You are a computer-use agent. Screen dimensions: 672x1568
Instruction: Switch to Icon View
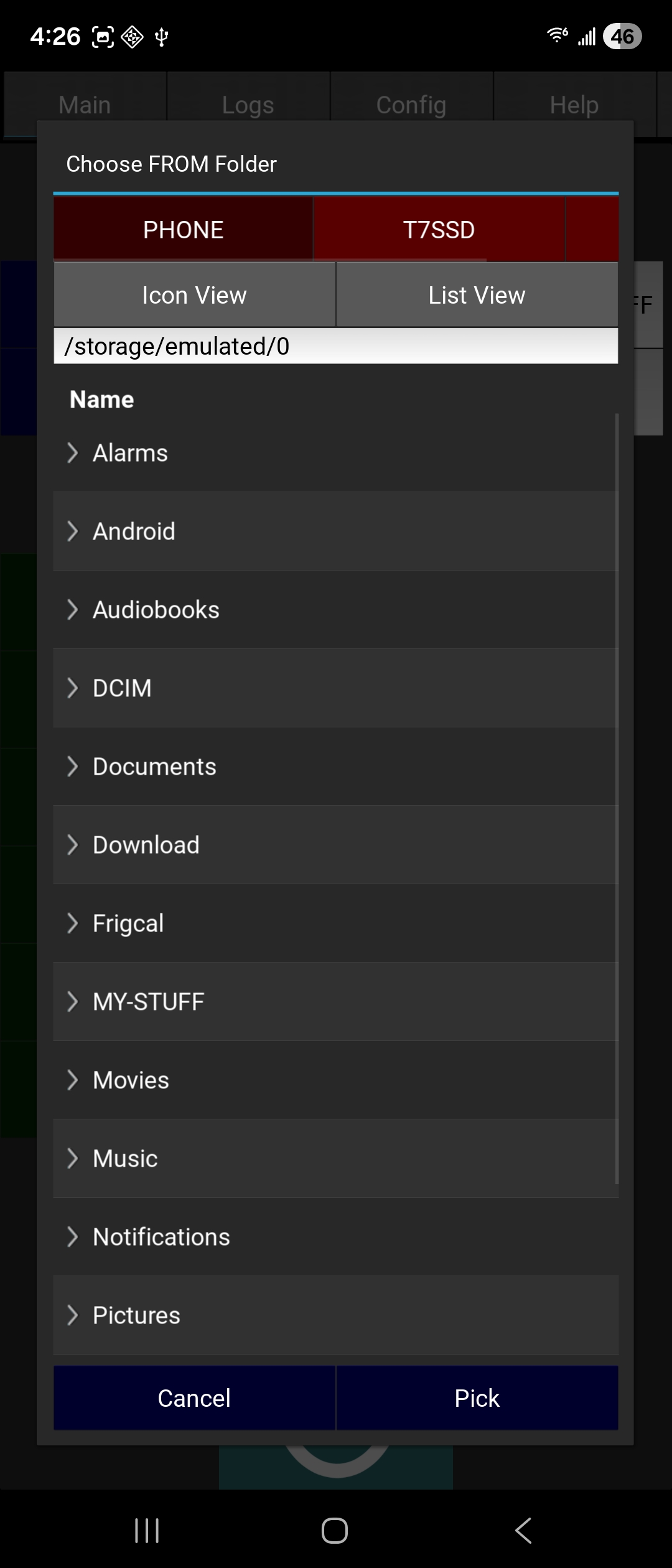pyautogui.click(x=194, y=295)
